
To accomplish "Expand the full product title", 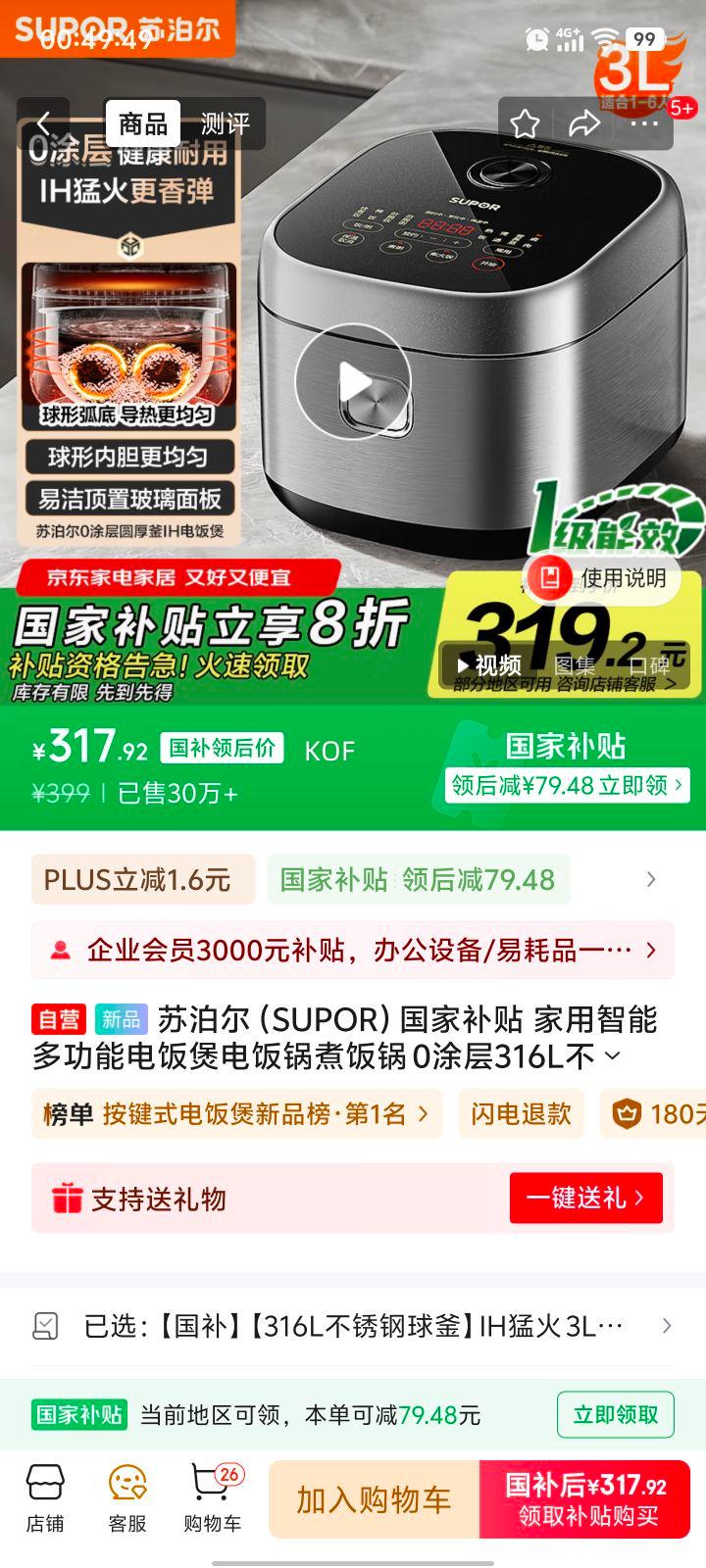I will pos(612,1056).
